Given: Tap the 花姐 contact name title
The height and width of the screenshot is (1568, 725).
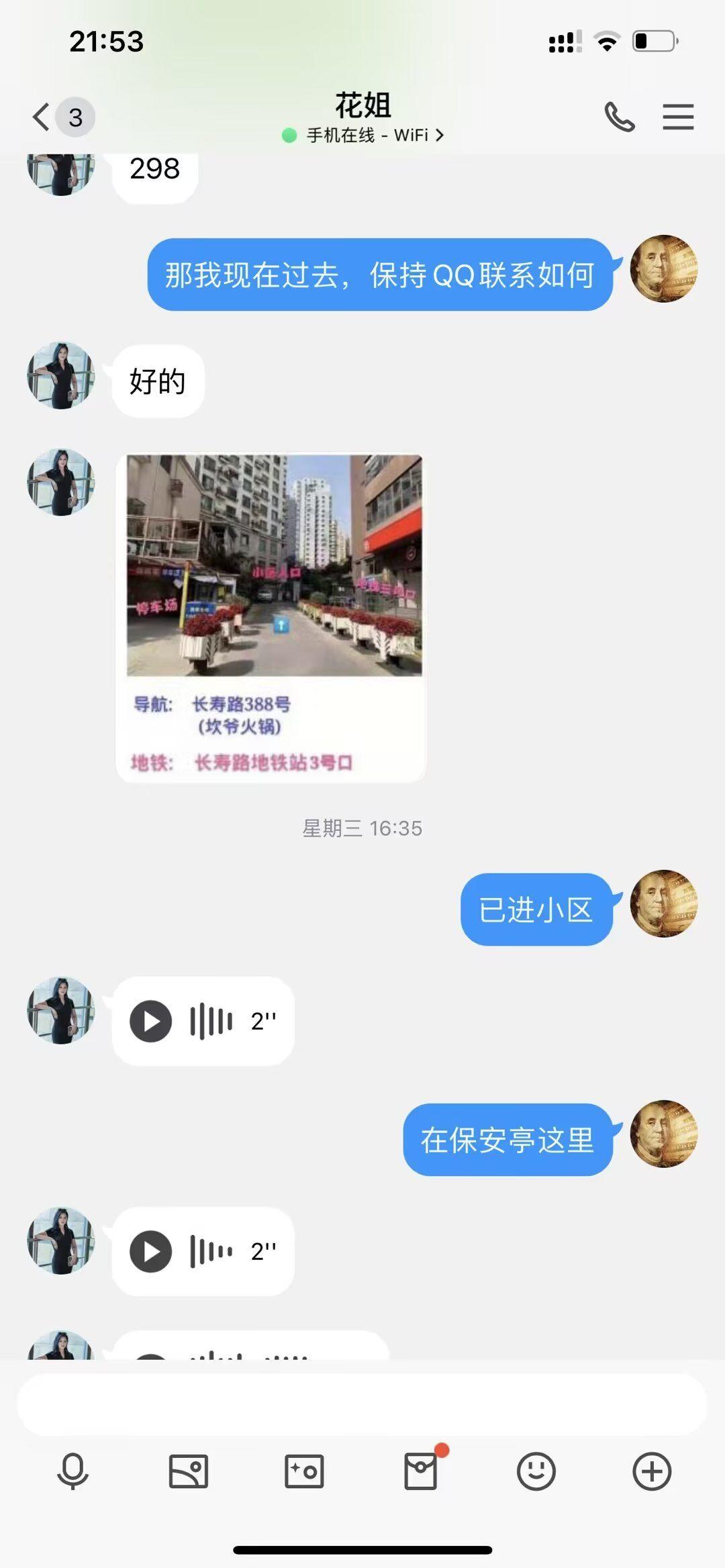Looking at the screenshot, I should click(x=362, y=104).
